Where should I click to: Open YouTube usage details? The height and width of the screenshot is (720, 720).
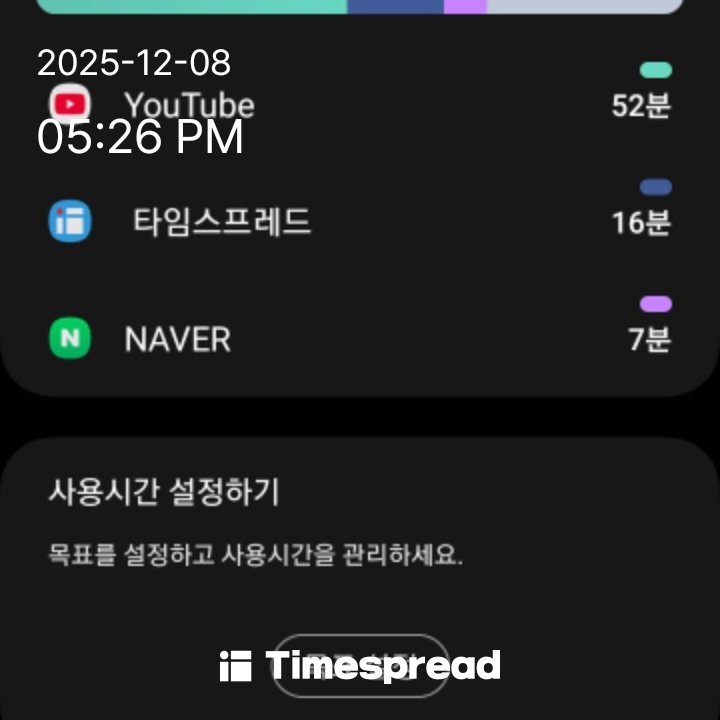360,105
